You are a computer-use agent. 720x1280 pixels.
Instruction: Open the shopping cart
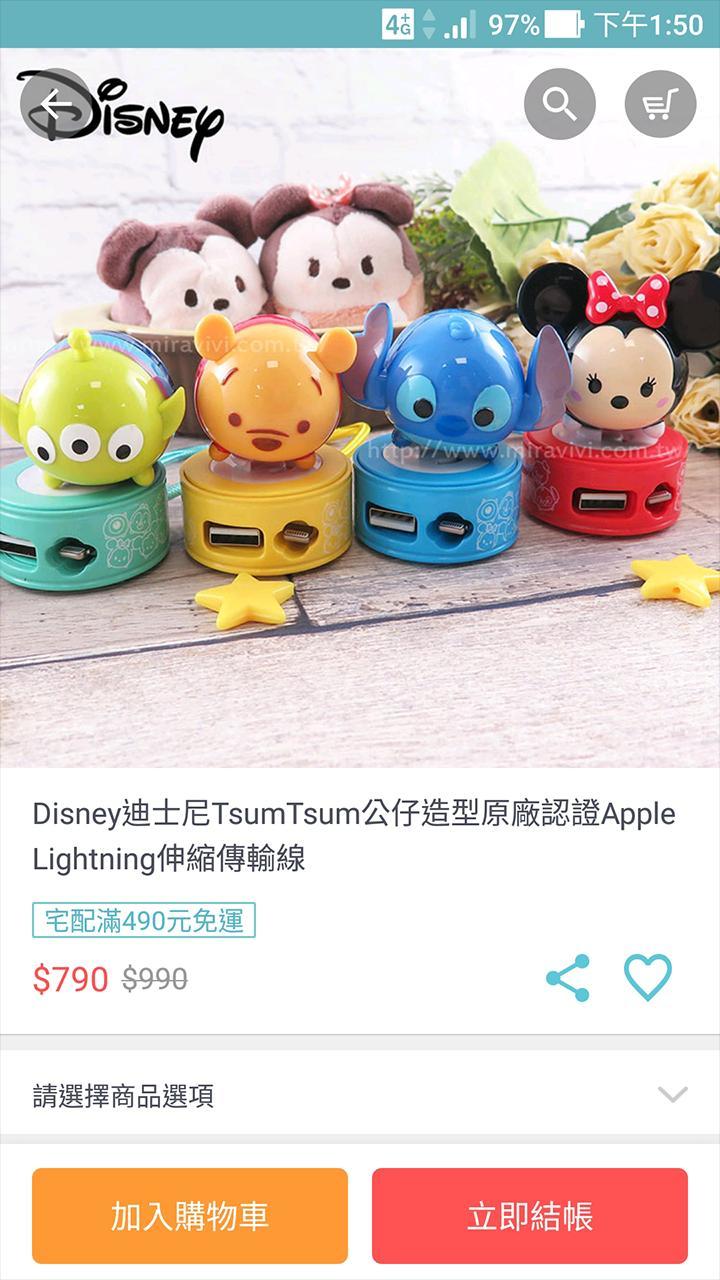pos(660,103)
